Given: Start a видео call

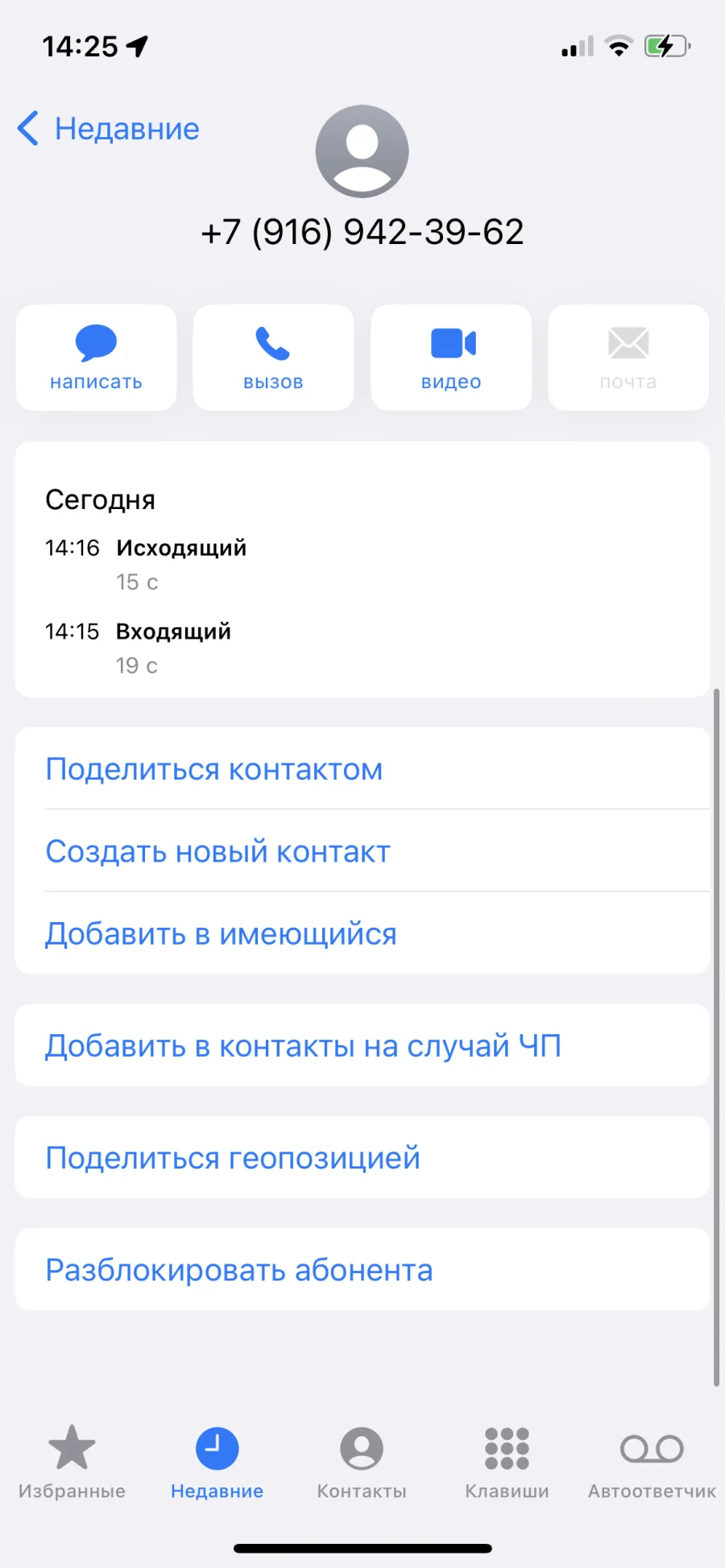Looking at the screenshot, I should 451,358.
